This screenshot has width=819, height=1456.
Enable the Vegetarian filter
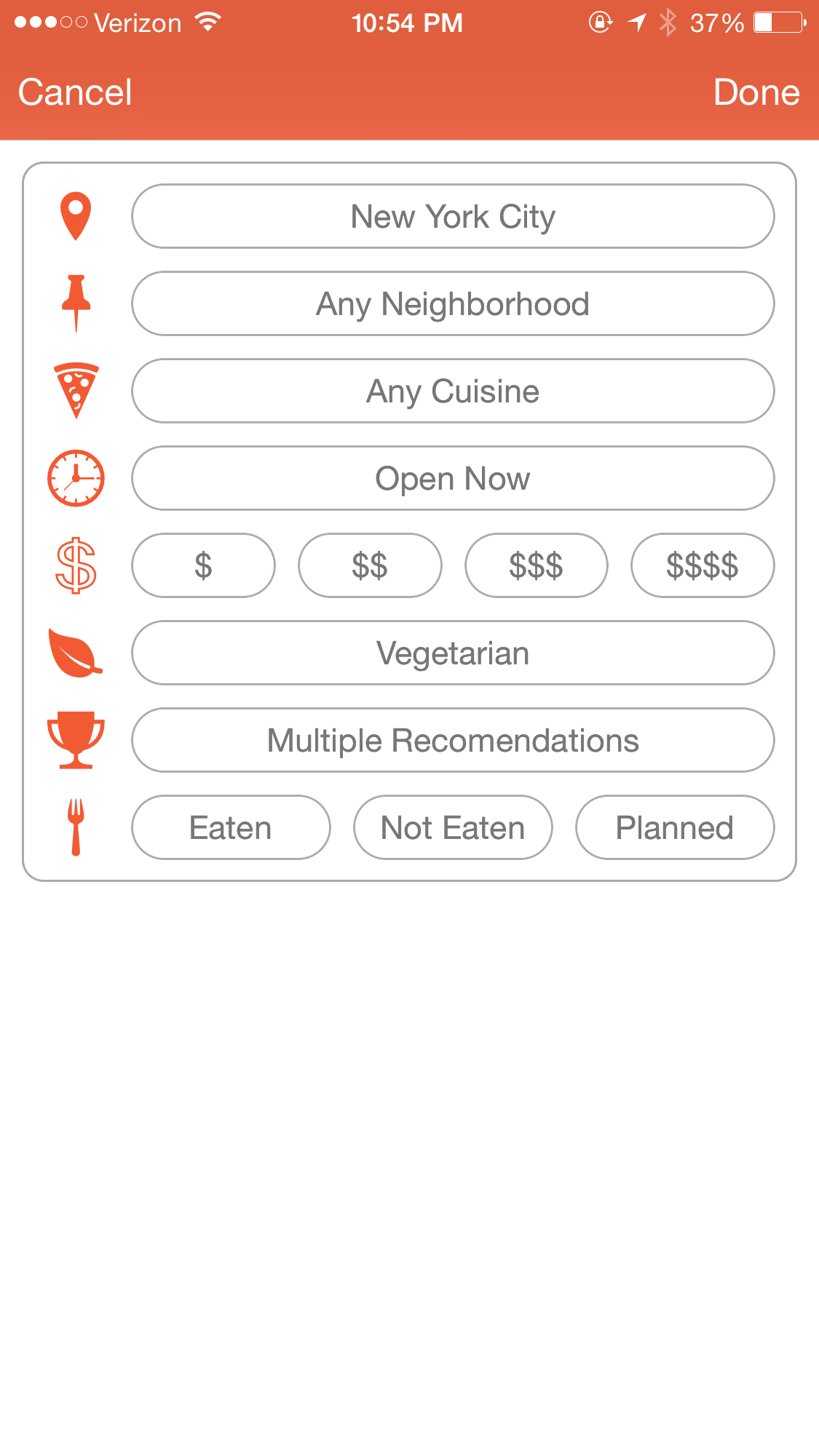tap(453, 653)
